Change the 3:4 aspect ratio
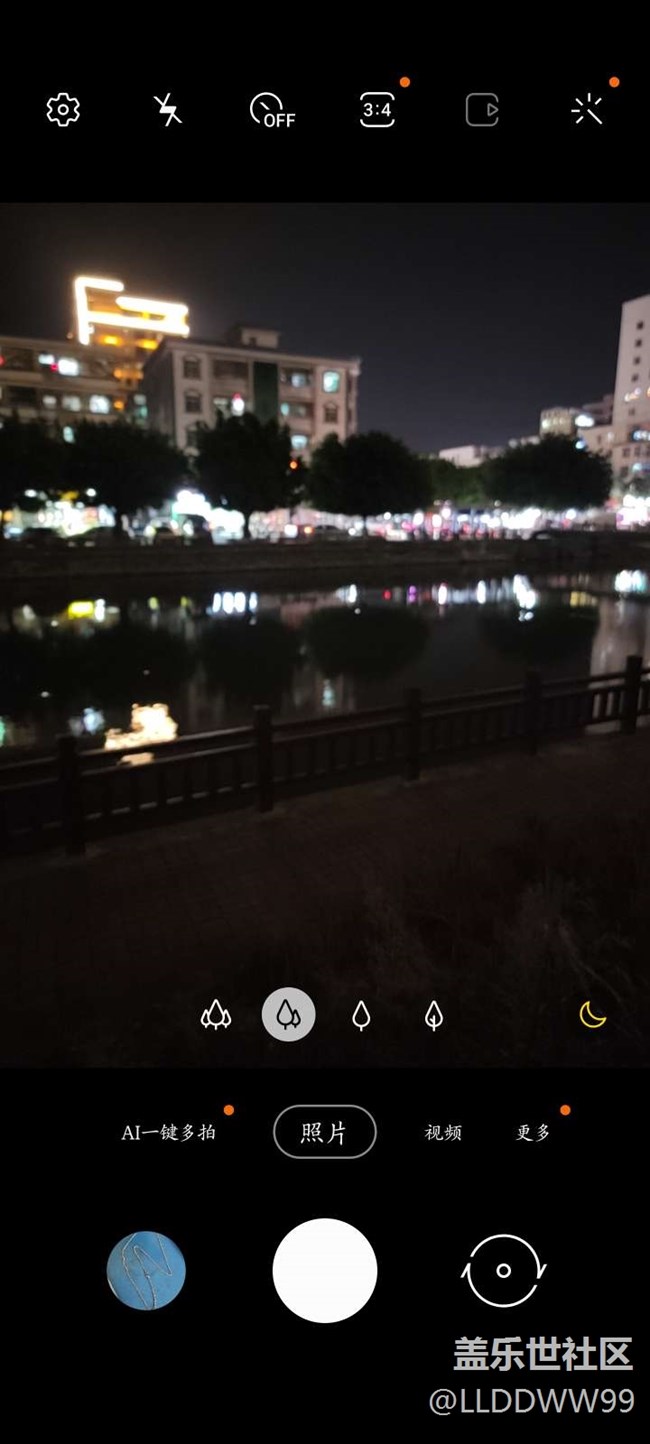The height and width of the screenshot is (1444, 650). [x=377, y=110]
